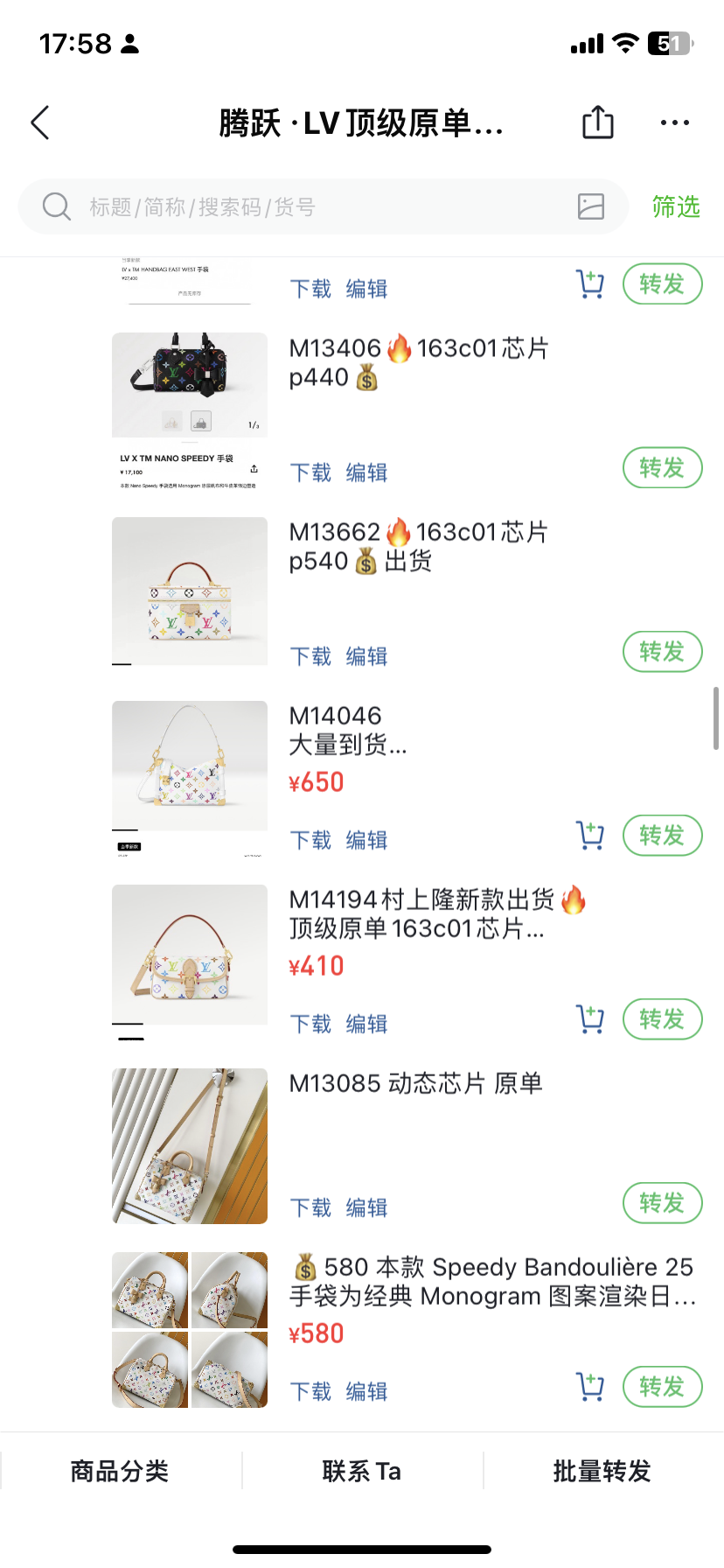The height and width of the screenshot is (1568, 724).
Task: Contact the seller via 联系 Ta
Action: (362, 1471)
